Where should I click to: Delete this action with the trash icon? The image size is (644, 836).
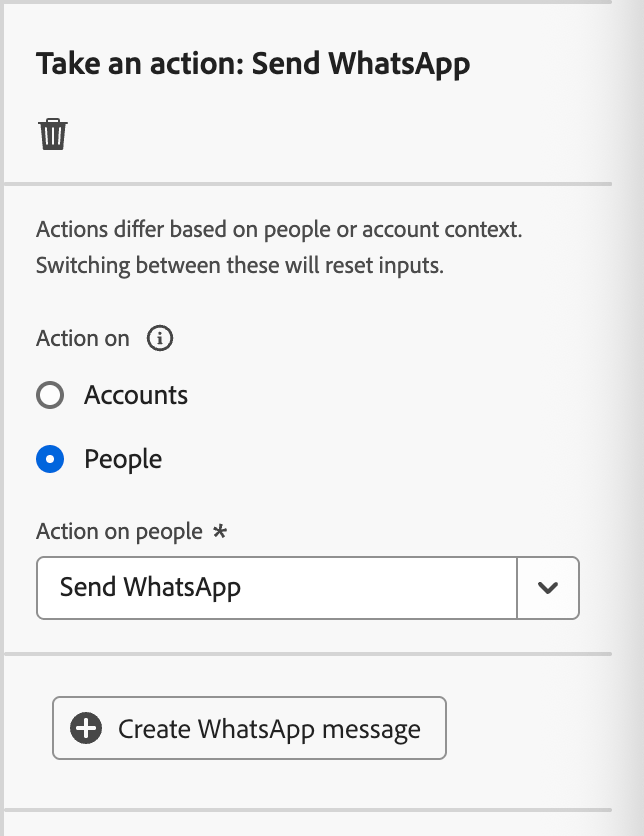[53, 134]
